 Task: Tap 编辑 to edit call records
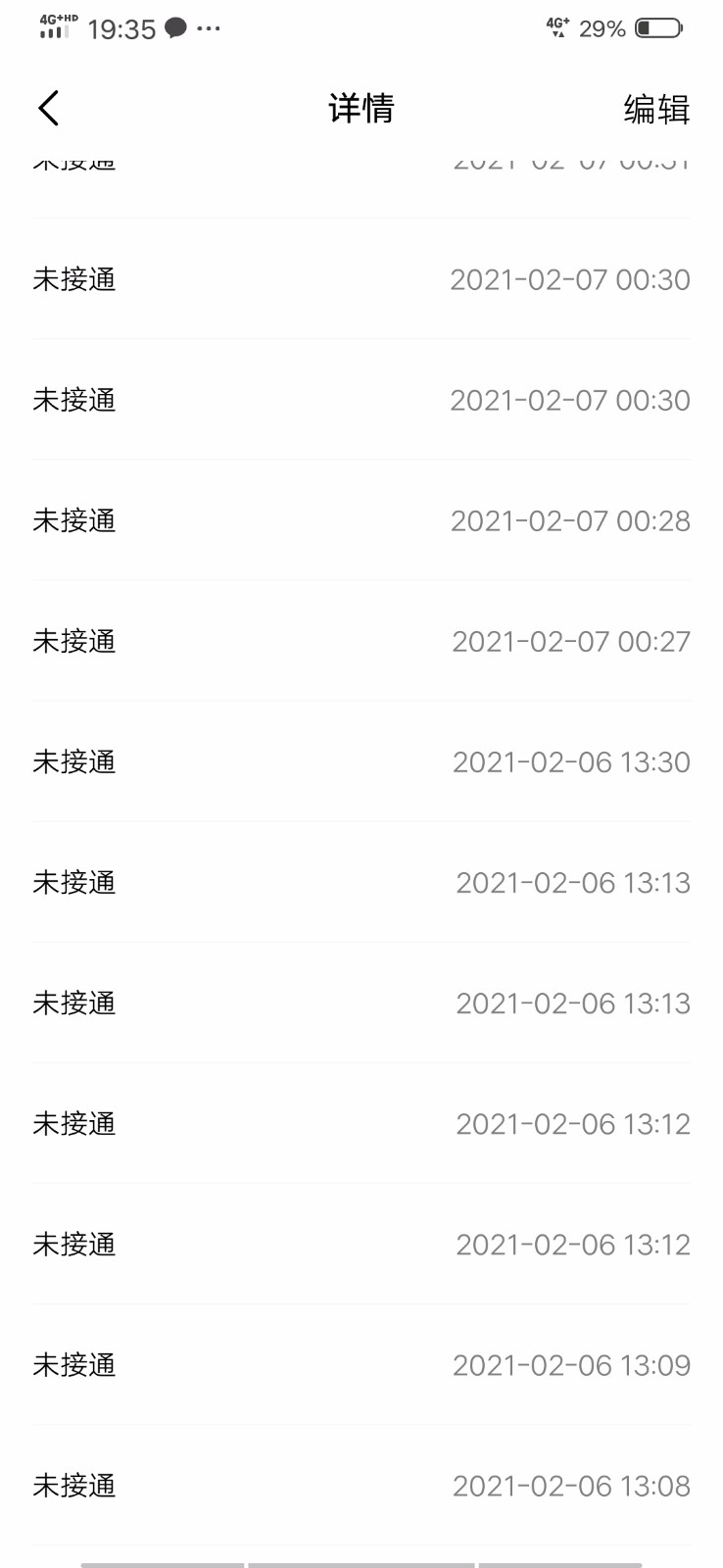656,109
